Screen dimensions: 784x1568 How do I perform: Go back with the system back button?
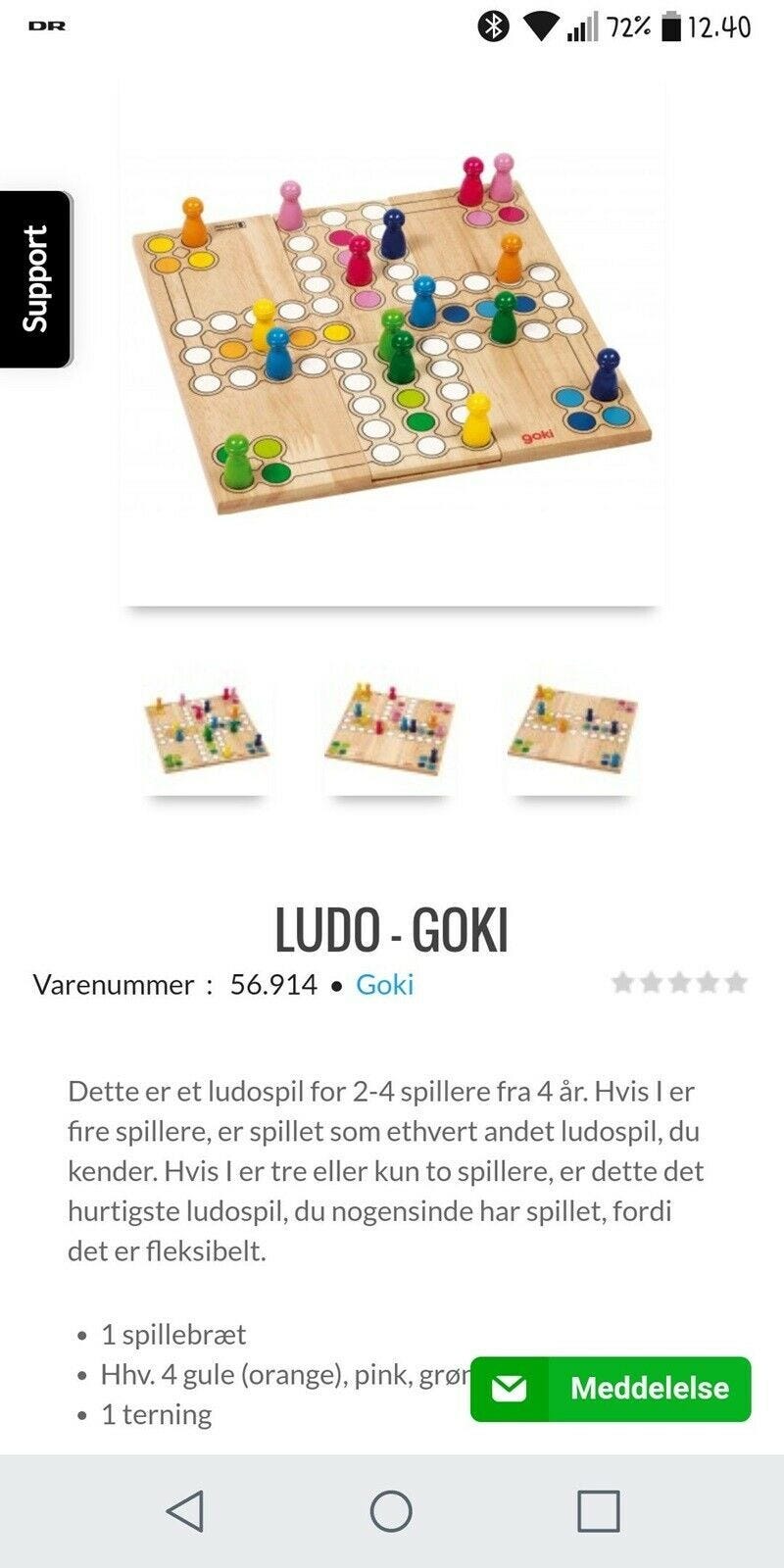[x=185, y=1510]
